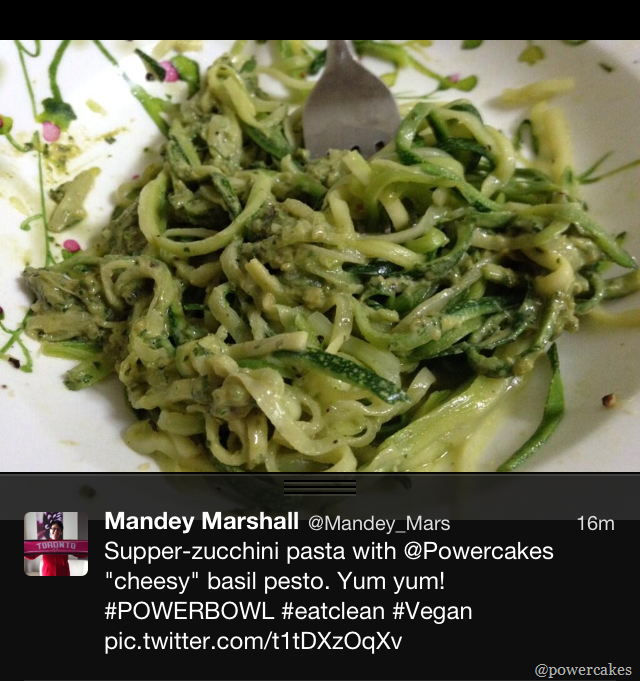The height and width of the screenshot is (681, 640).
Task: Tap the grip handle above the tweet
Action: click(320, 487)
